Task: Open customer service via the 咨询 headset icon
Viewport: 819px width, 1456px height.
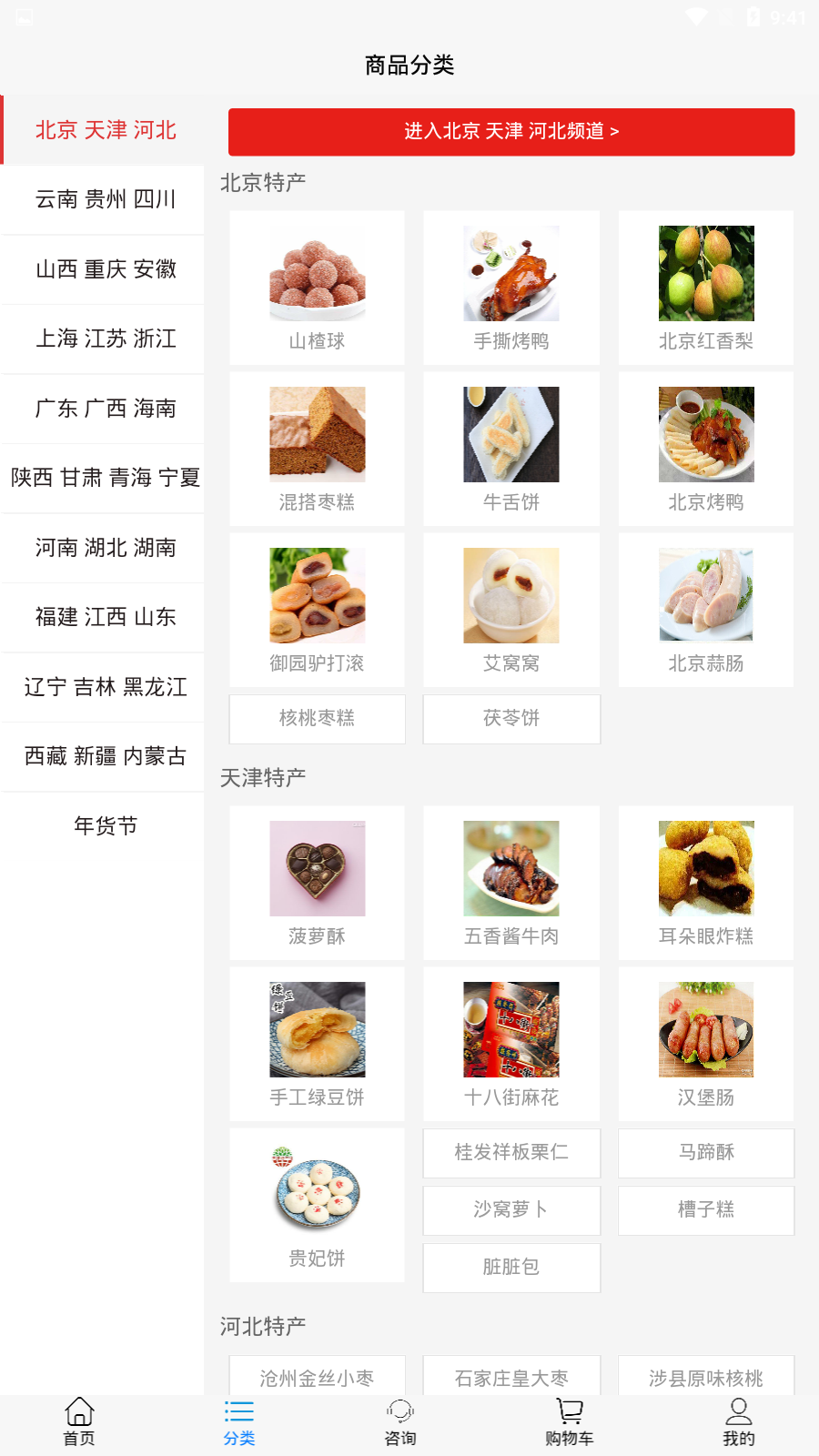Action: [x=398, y=1415]
